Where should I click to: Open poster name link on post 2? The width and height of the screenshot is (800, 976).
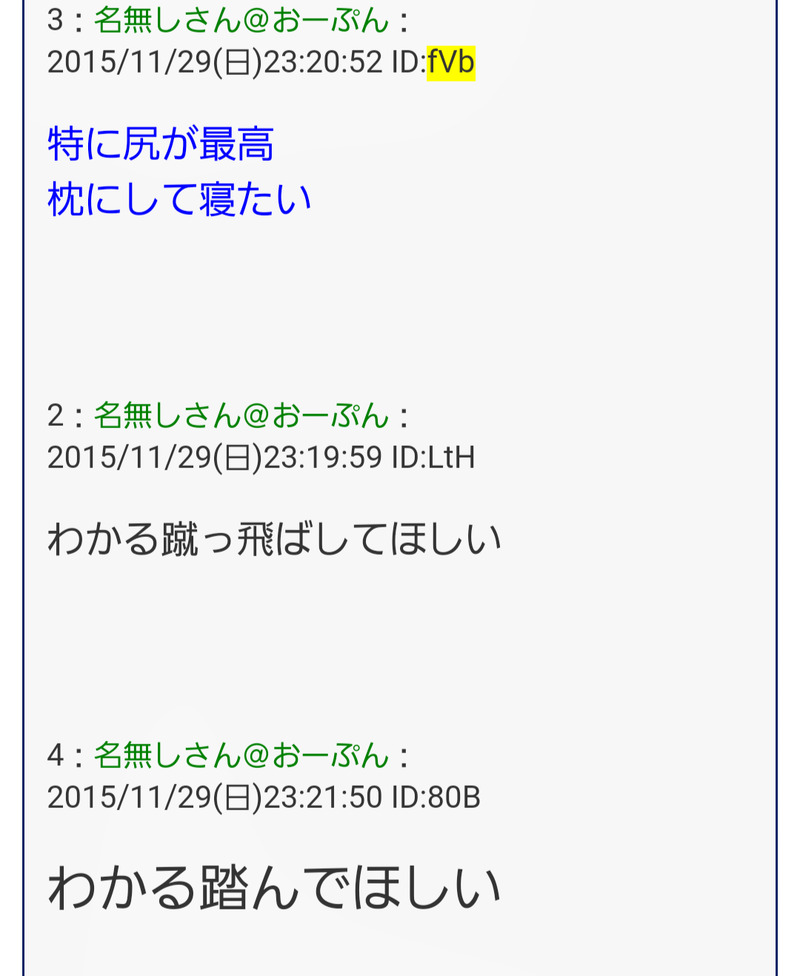coord(241,414)
